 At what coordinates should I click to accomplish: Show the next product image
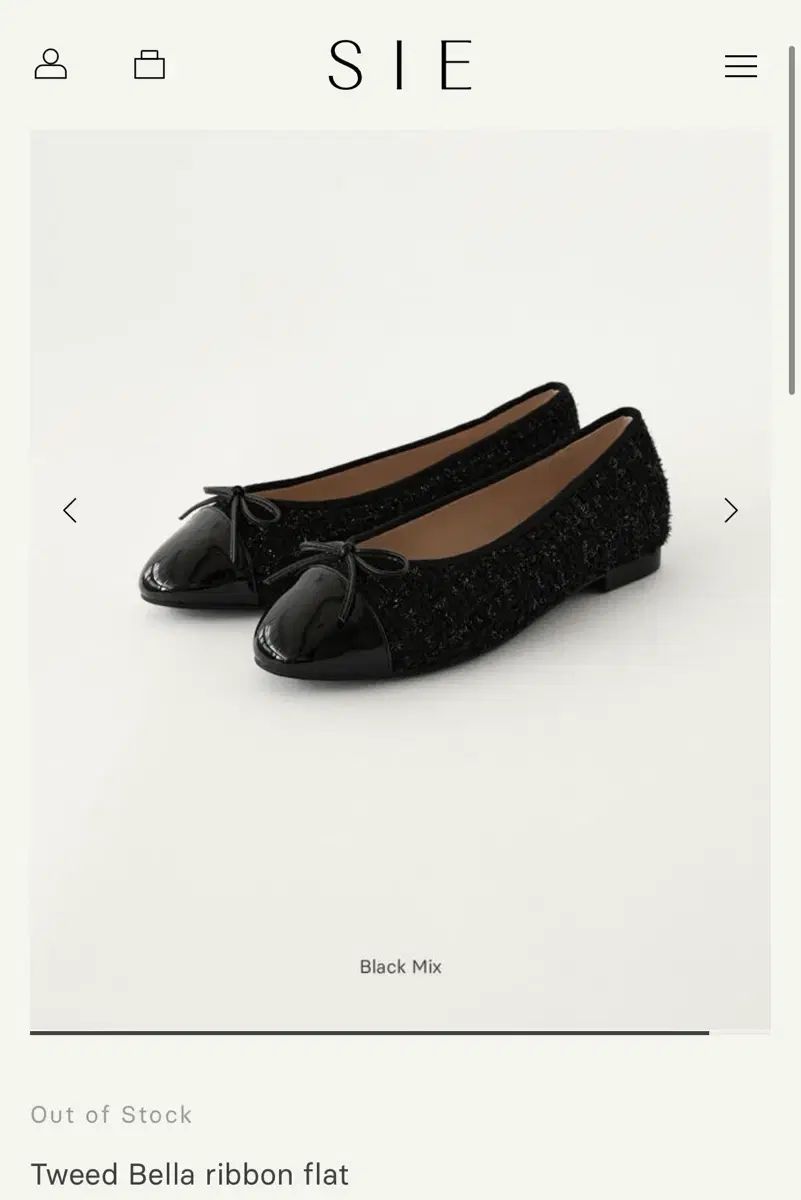pyautogui.click(x=731, y=510)
